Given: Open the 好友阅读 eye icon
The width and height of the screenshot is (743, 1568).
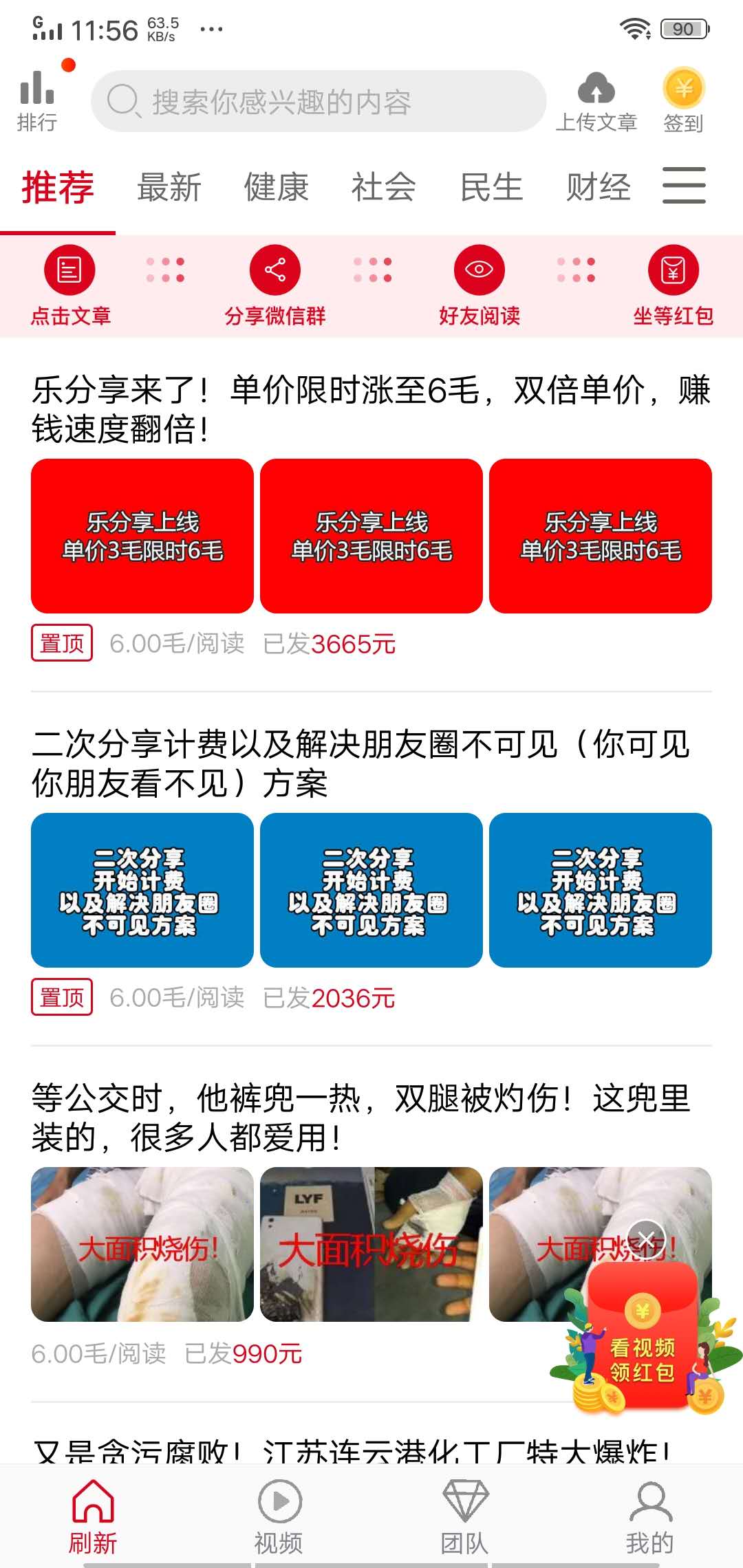Looking at the screenshot, I should point(479,270).
